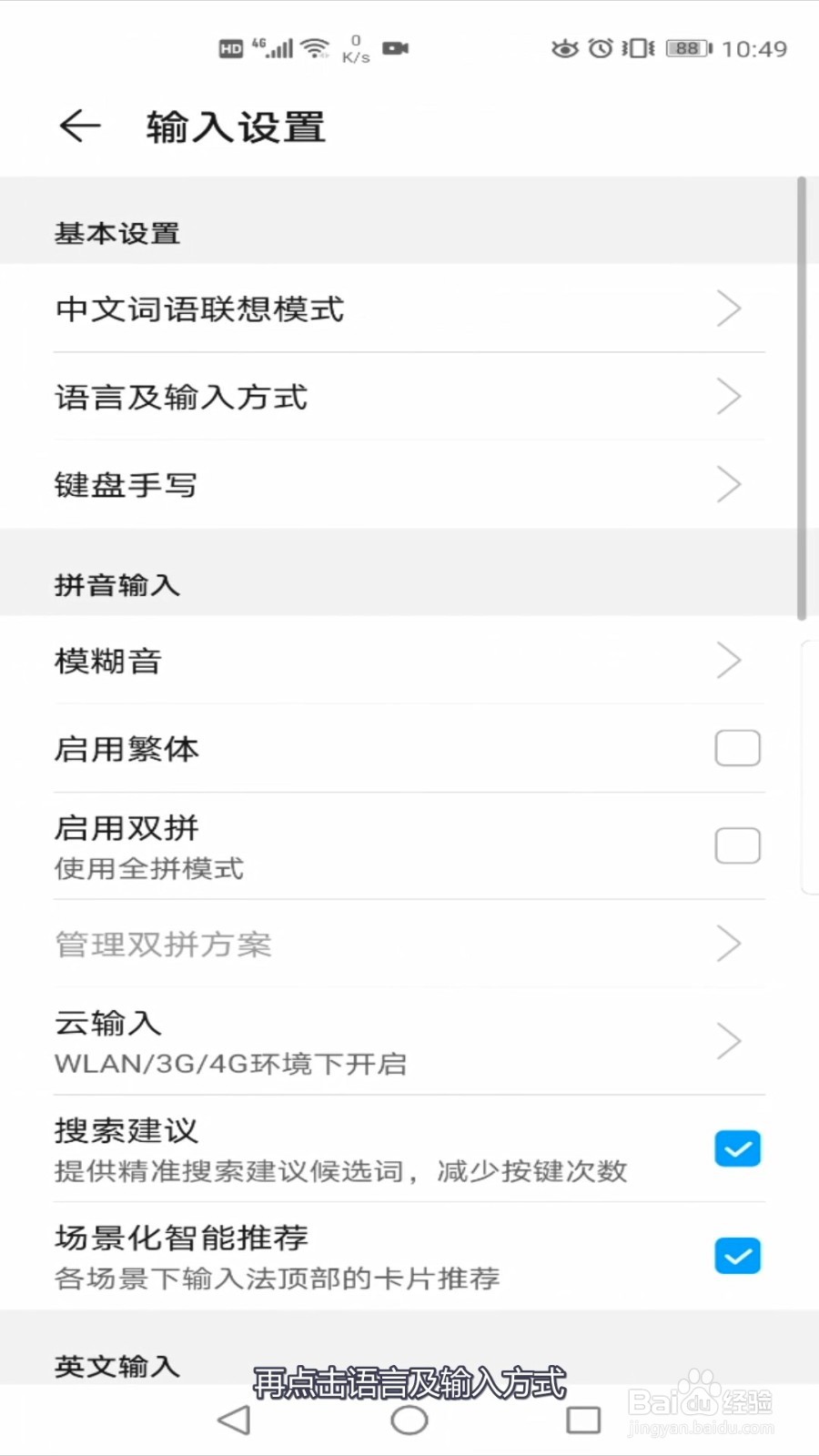Open 键盘手写 settings
This screenshot has height=1456, width=819.
[x=728, y=485]
